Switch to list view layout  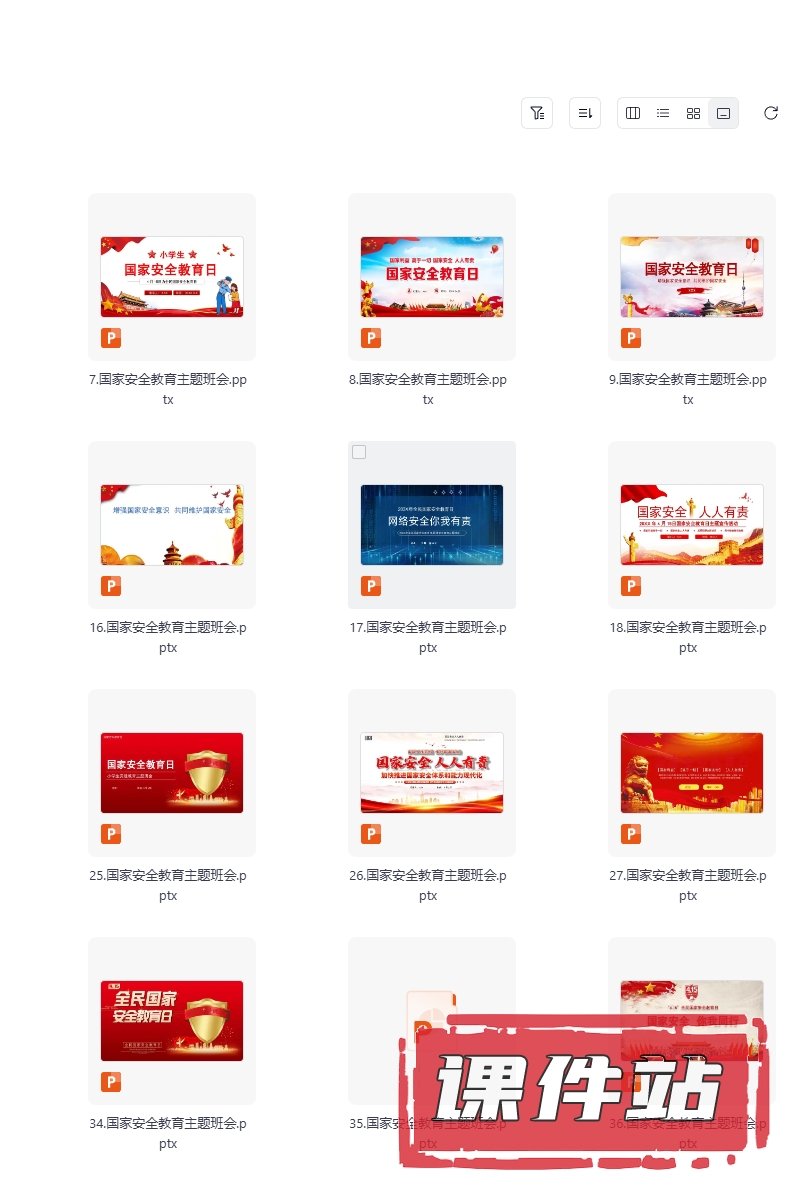point(663,113)
